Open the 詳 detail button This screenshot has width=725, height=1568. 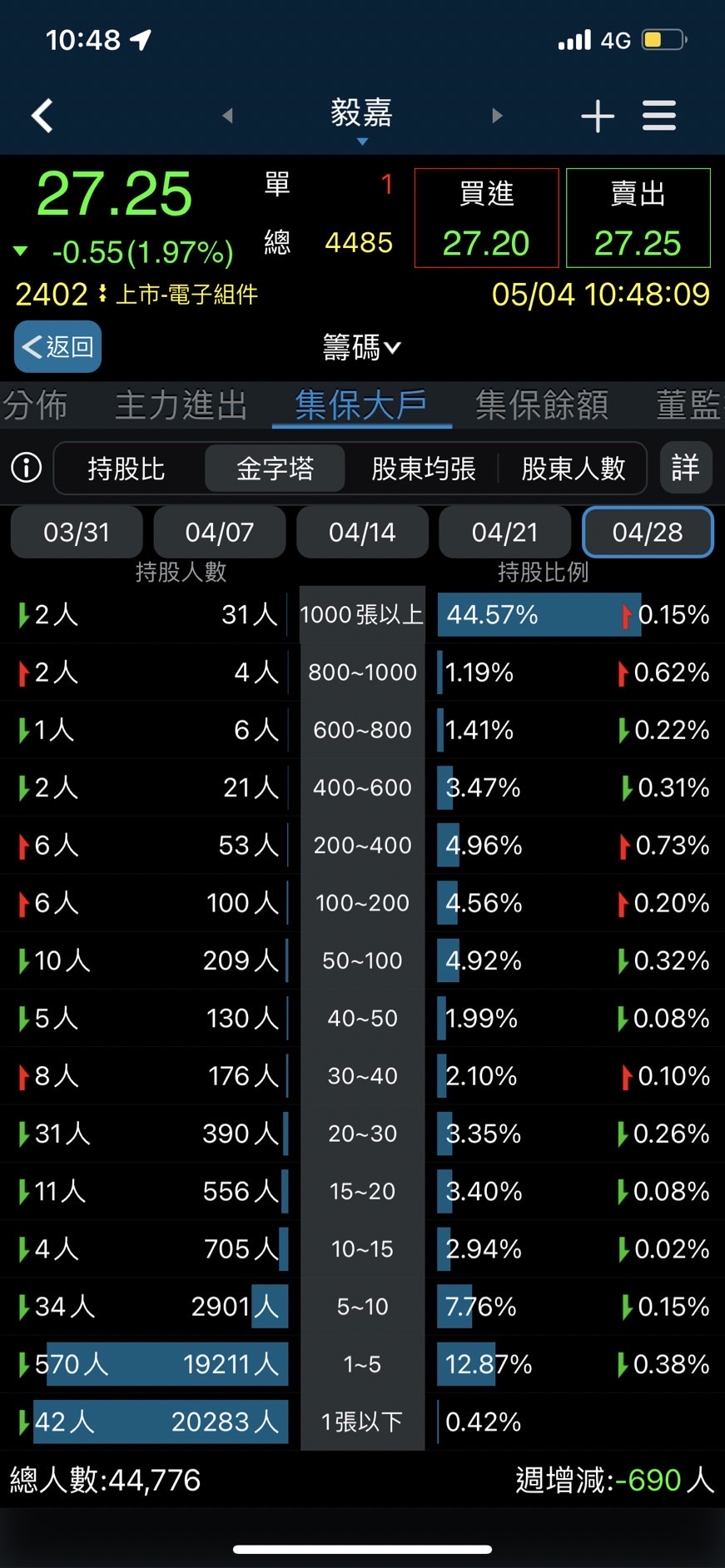(685, 468)
